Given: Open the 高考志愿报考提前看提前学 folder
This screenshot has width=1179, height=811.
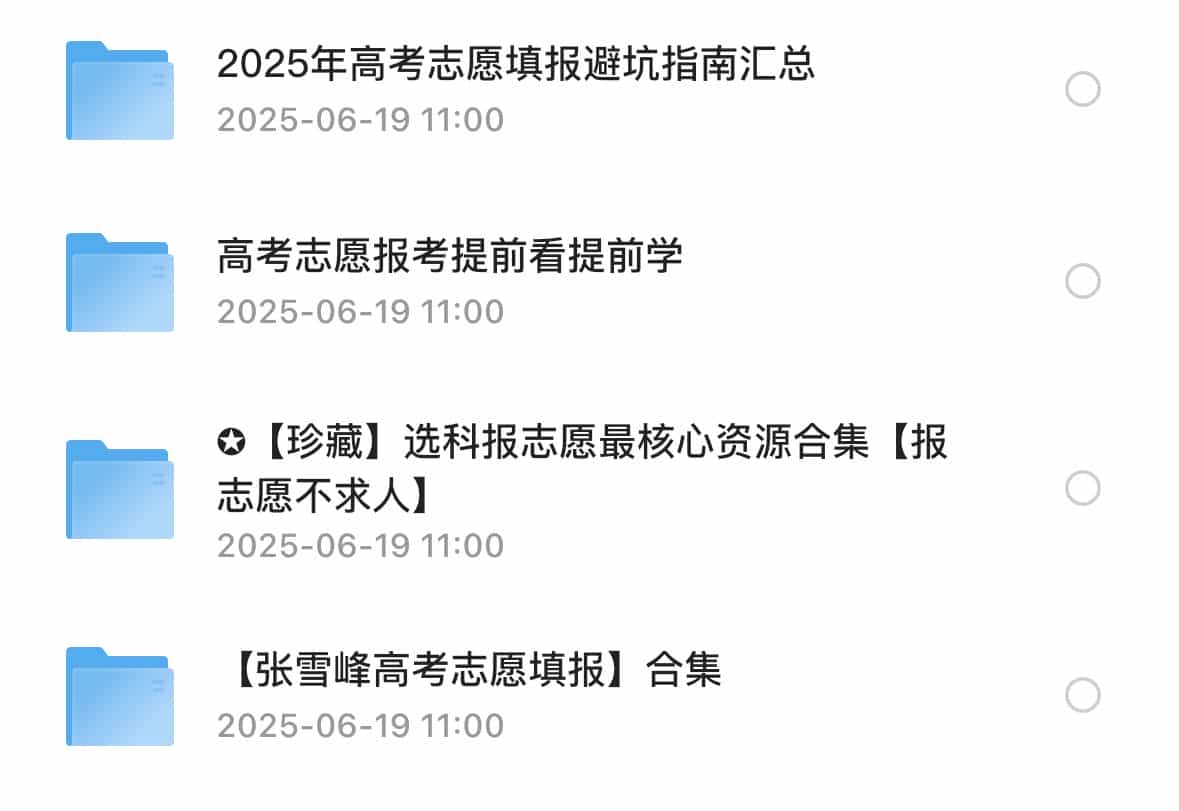Looking at the screenshot, I should click(450, 257).
